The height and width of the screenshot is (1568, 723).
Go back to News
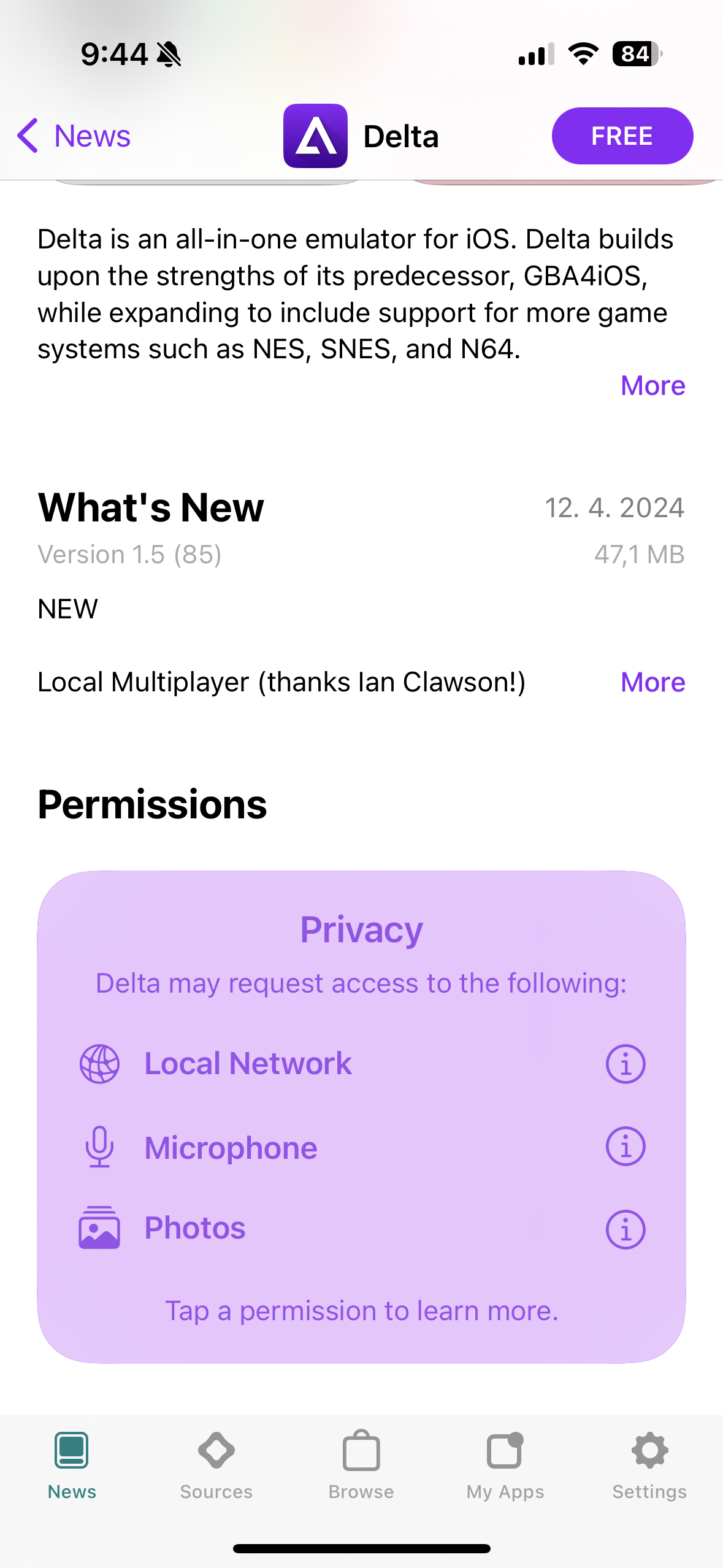tap(75, 136)
